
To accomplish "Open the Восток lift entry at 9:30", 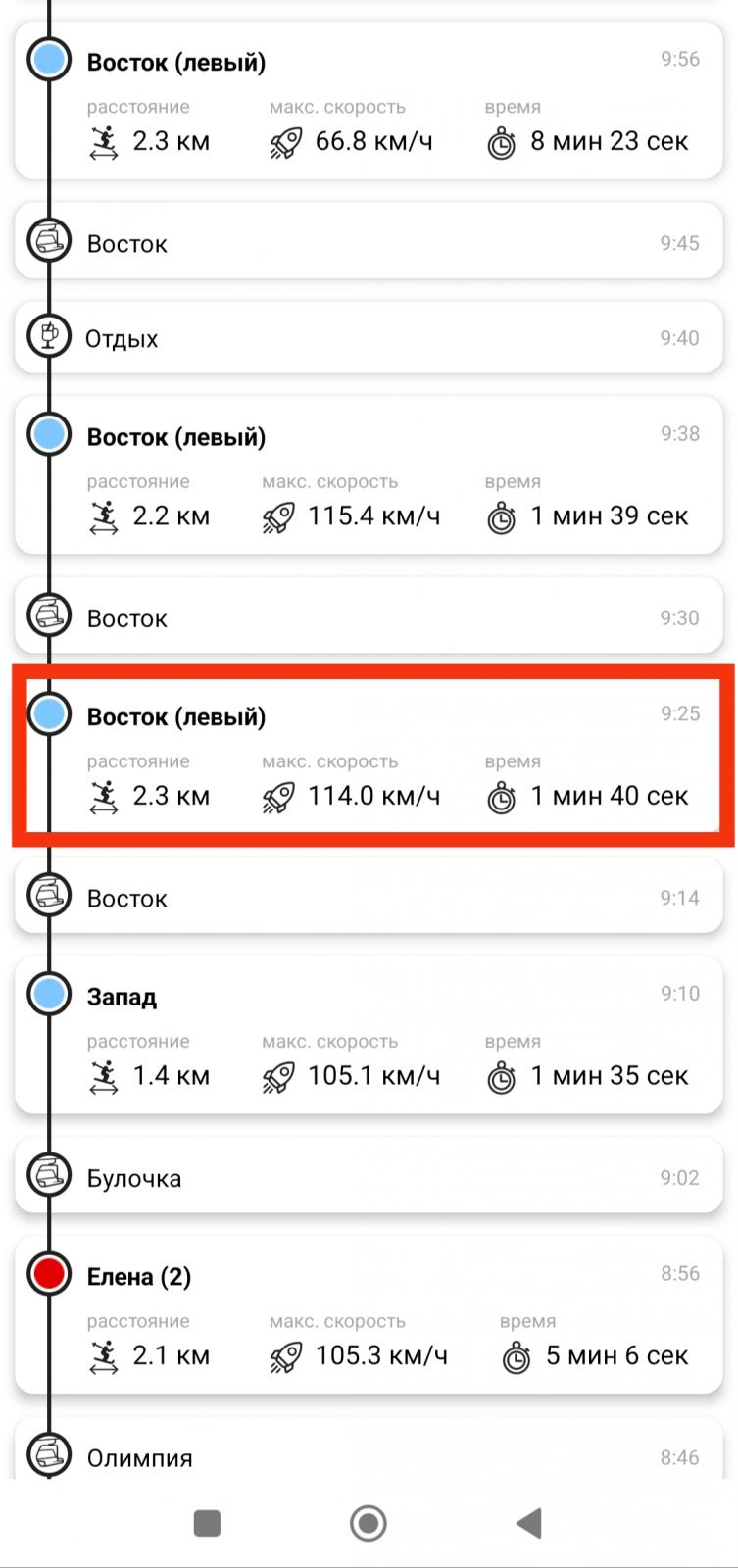I will click(x=369, y=616).
